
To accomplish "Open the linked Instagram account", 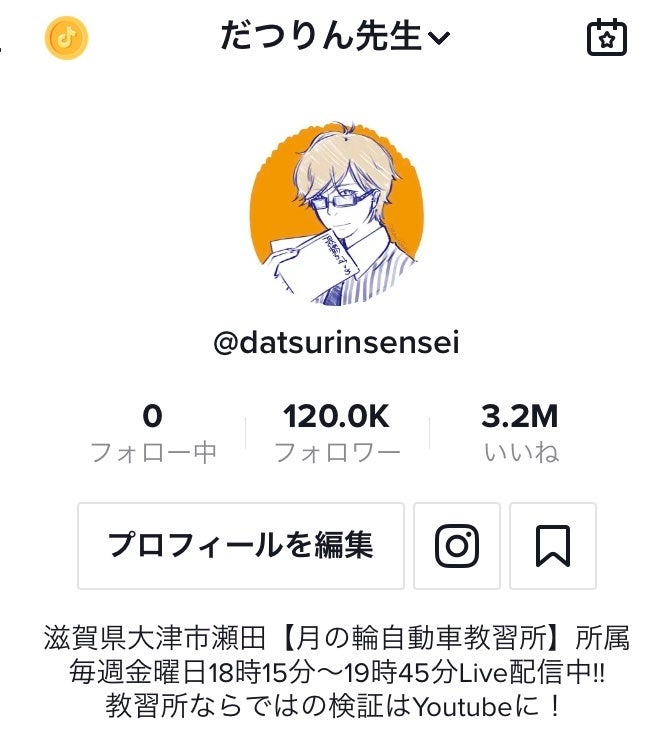I will click(x=457, y=546).
